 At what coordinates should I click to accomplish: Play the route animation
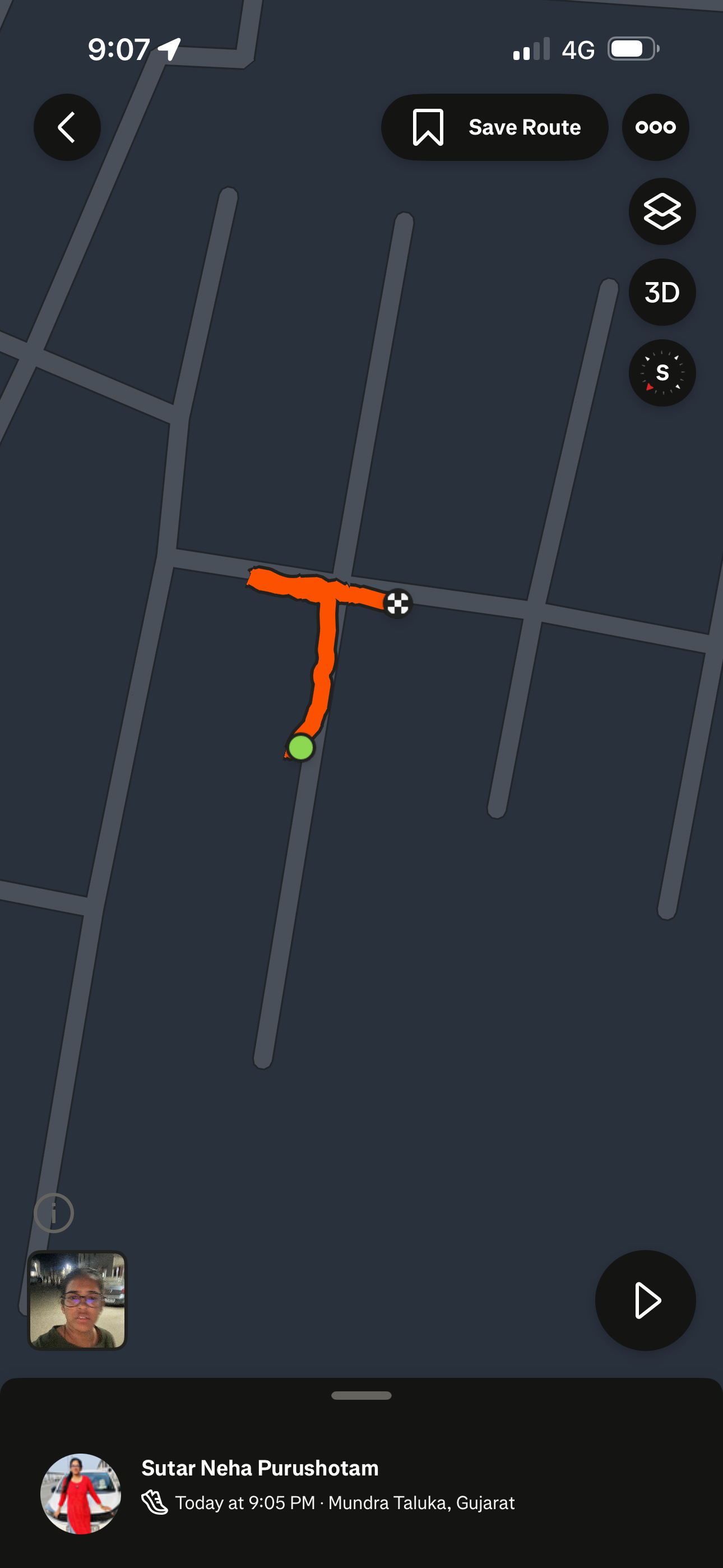pyautogui.click(x=645, y=1300)
